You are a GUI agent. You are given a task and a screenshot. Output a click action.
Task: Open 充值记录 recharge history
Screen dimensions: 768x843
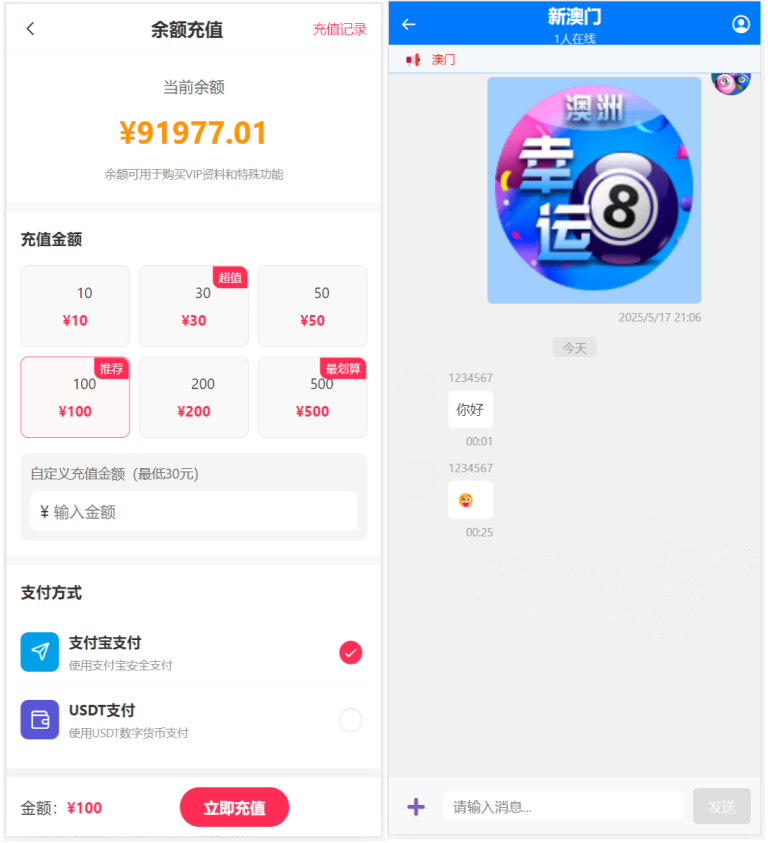(339, 29)
